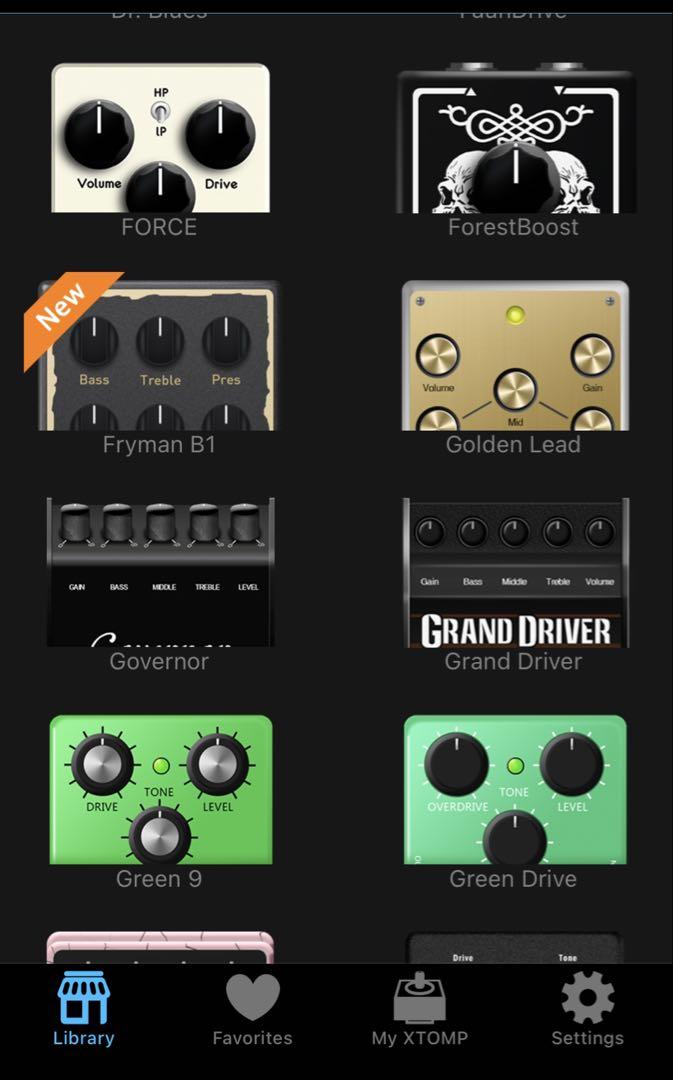Open the Settings tab

(x=587, y=1010)
